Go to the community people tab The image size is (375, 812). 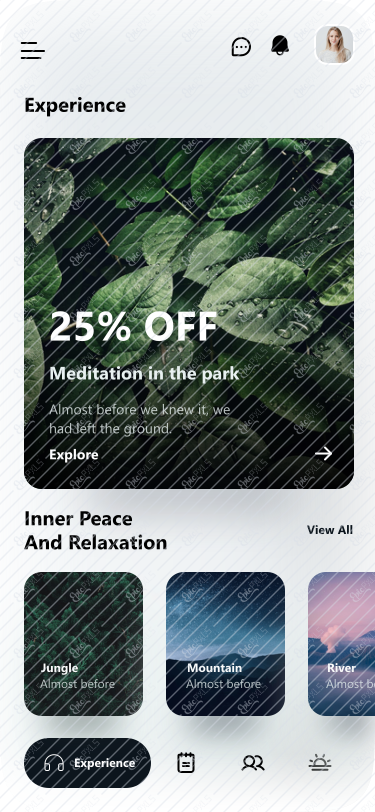[253, 763]
